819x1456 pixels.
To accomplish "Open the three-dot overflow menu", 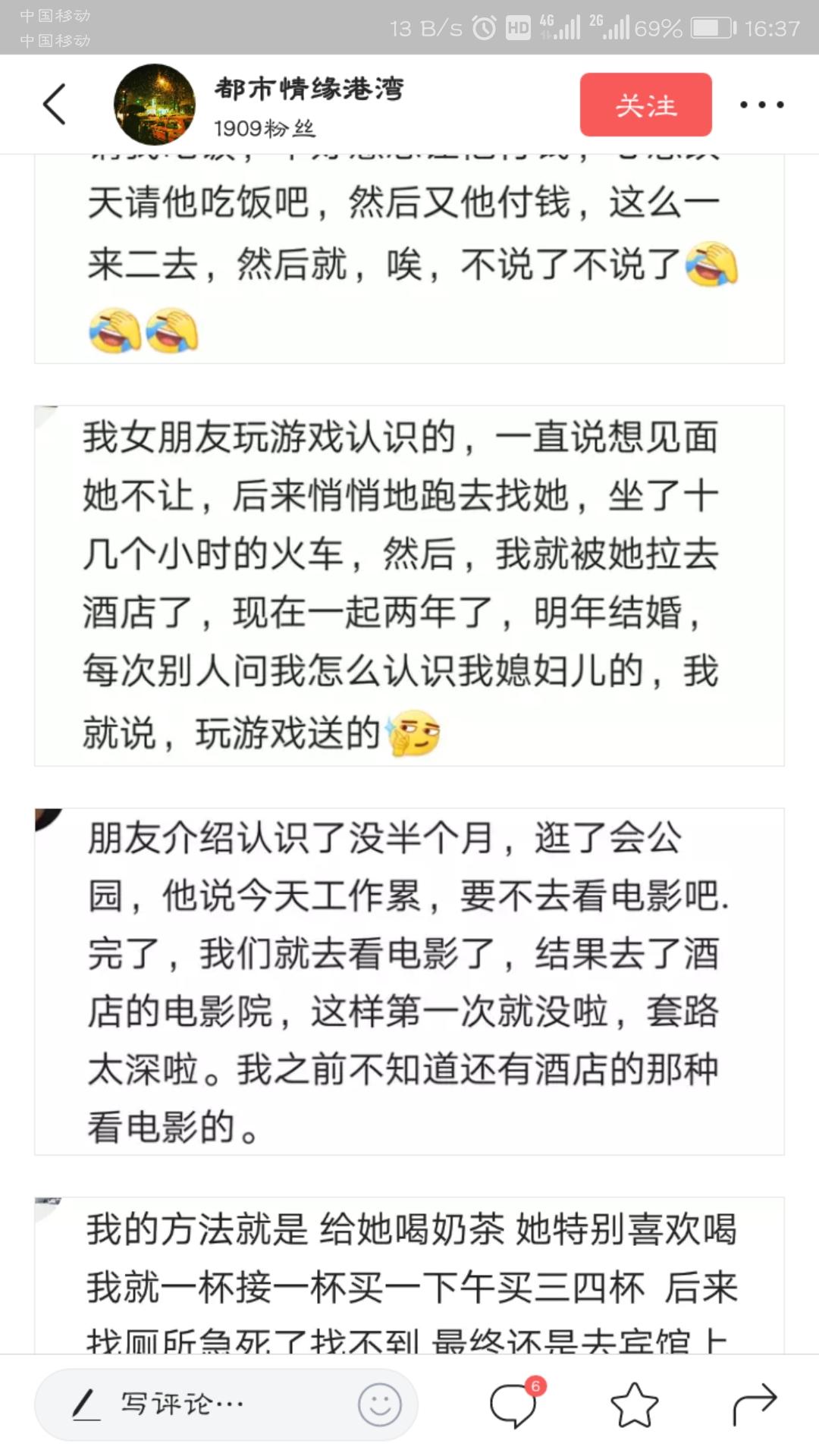I will pos(762,105).
